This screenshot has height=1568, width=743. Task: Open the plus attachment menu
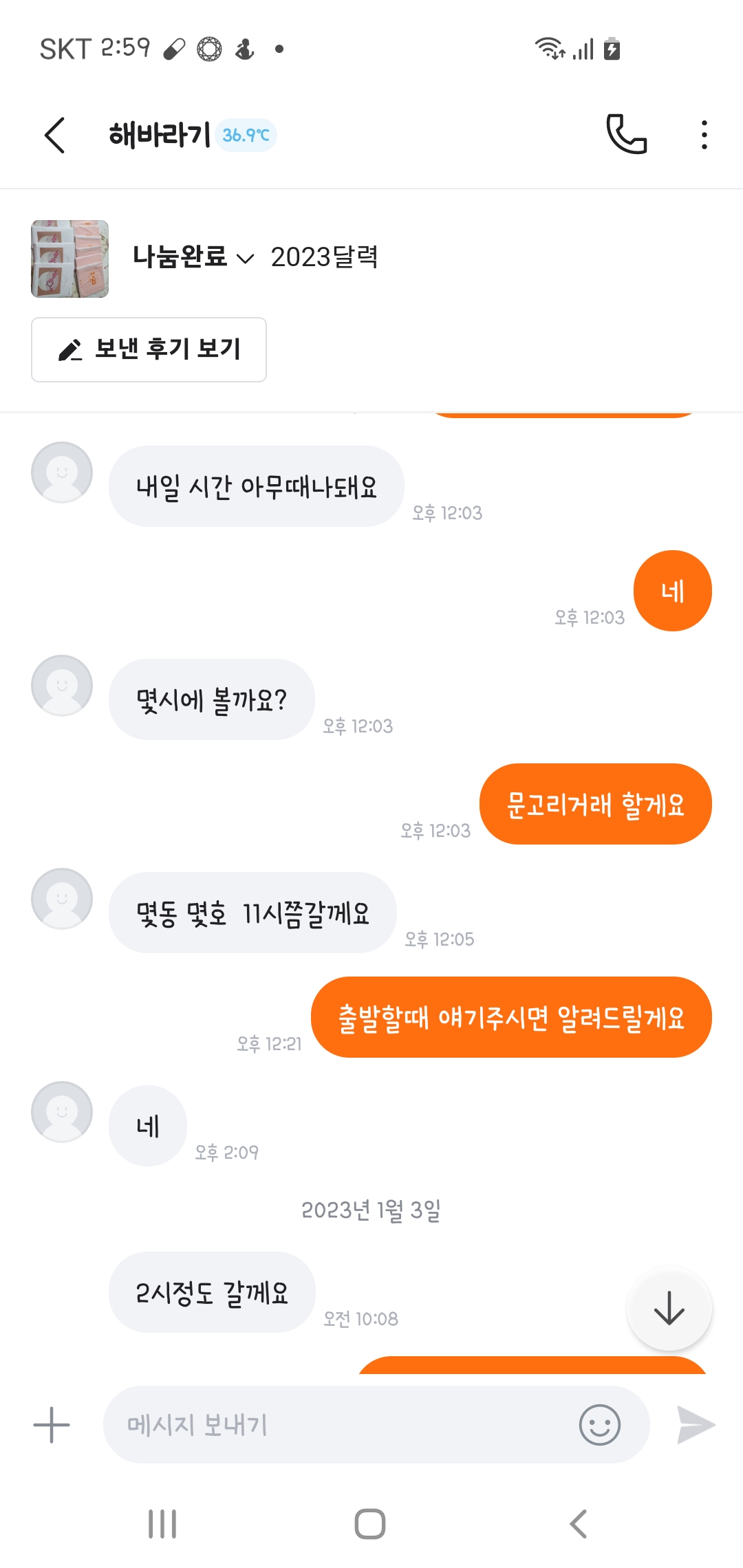tap(52, 1424)
